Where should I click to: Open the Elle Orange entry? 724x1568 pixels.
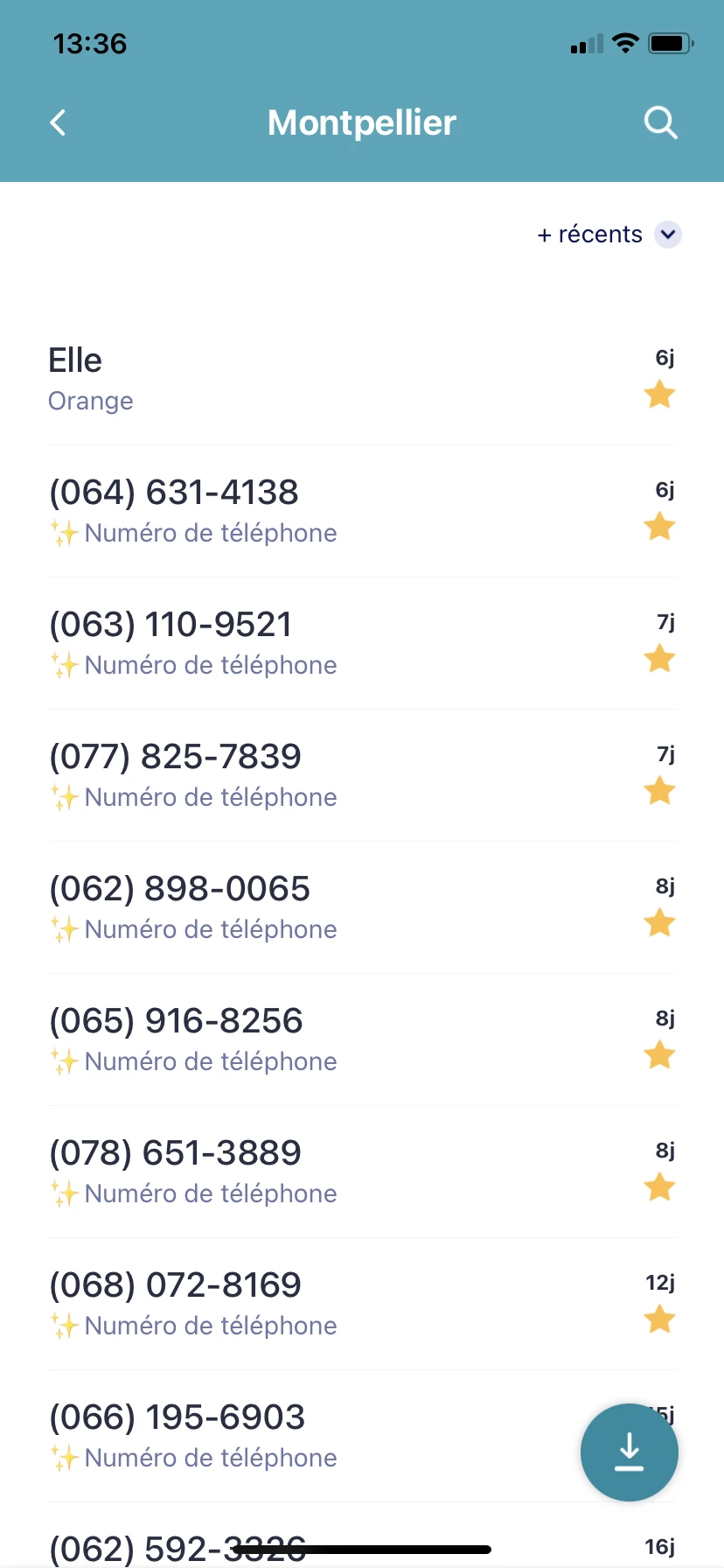click(262, 379)
